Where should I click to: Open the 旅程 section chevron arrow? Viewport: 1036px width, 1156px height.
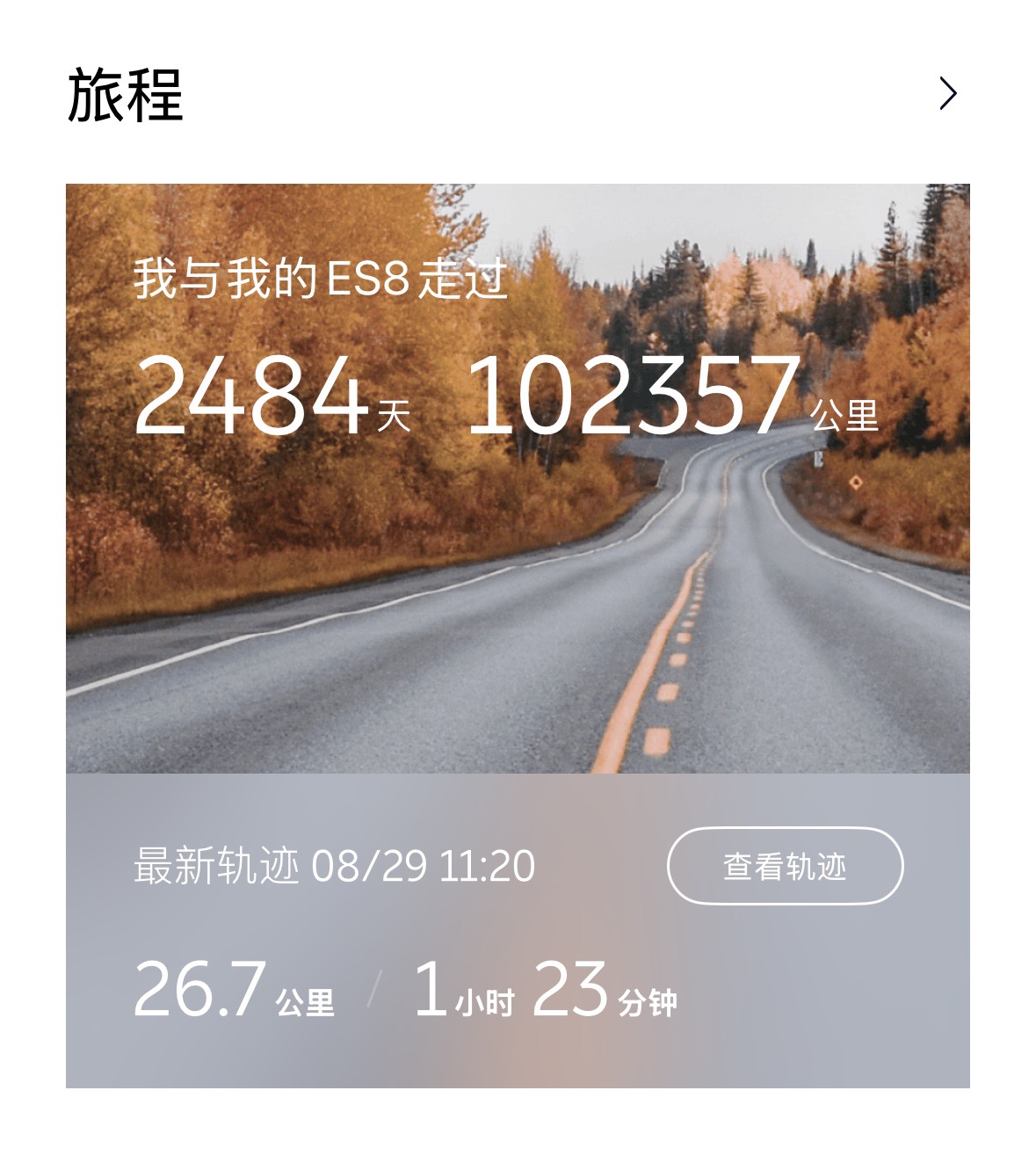[x=947, y=93]
